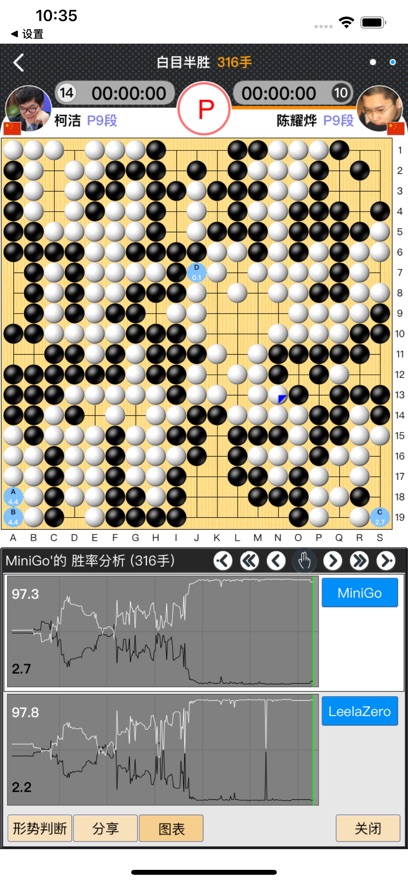Return to 设置 via the status bar link
This screenshot has width=408, height=883.
click(x=27, y=34)
